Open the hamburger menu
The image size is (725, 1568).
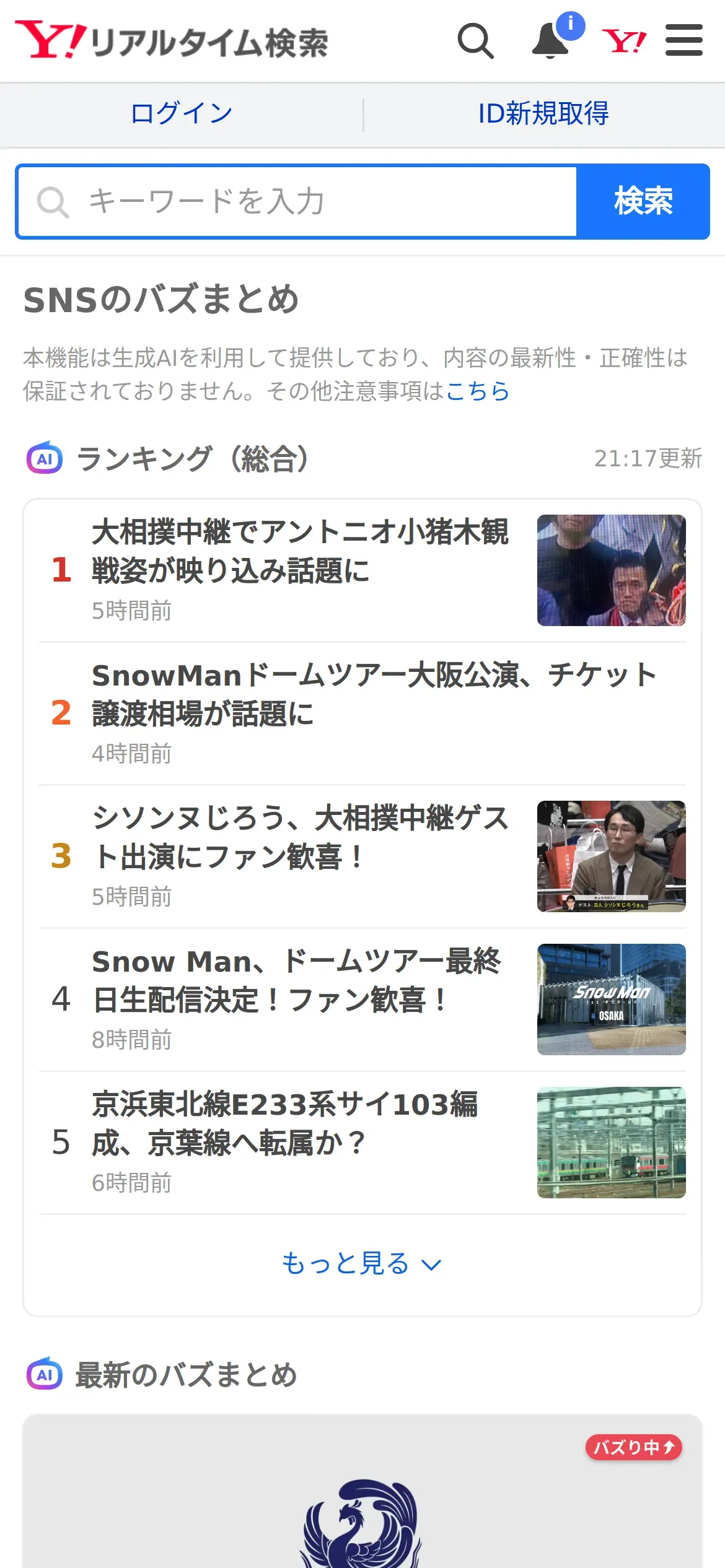point(683,41)
